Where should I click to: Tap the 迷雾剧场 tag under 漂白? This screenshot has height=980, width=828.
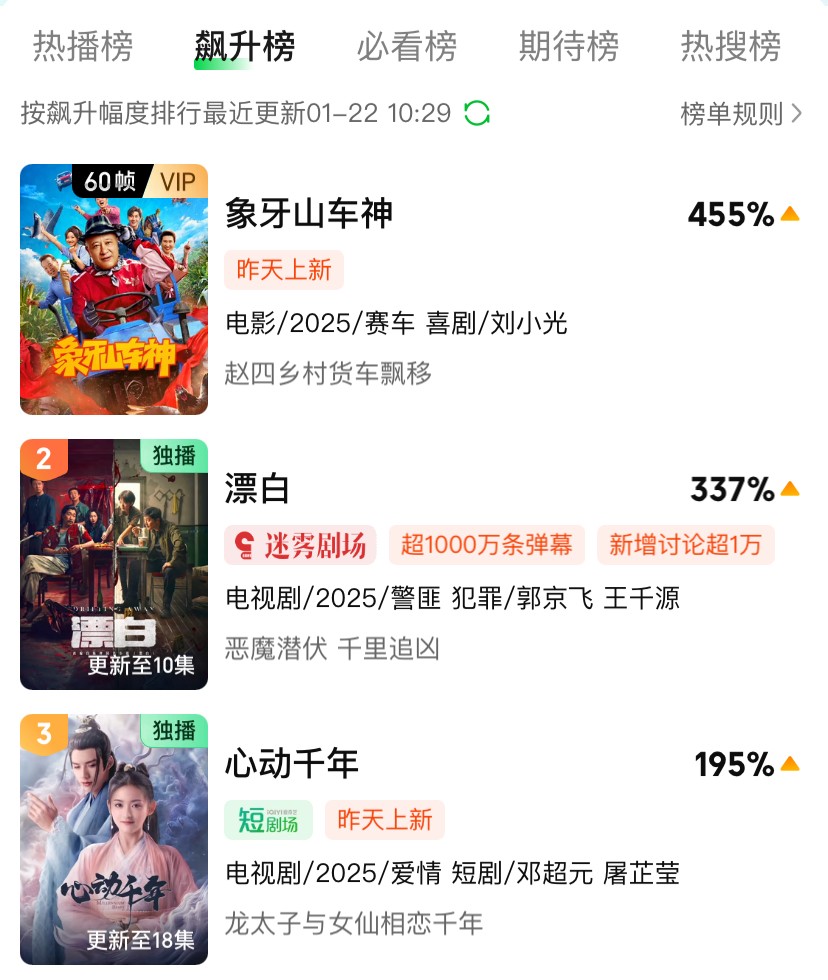(300, 544)
